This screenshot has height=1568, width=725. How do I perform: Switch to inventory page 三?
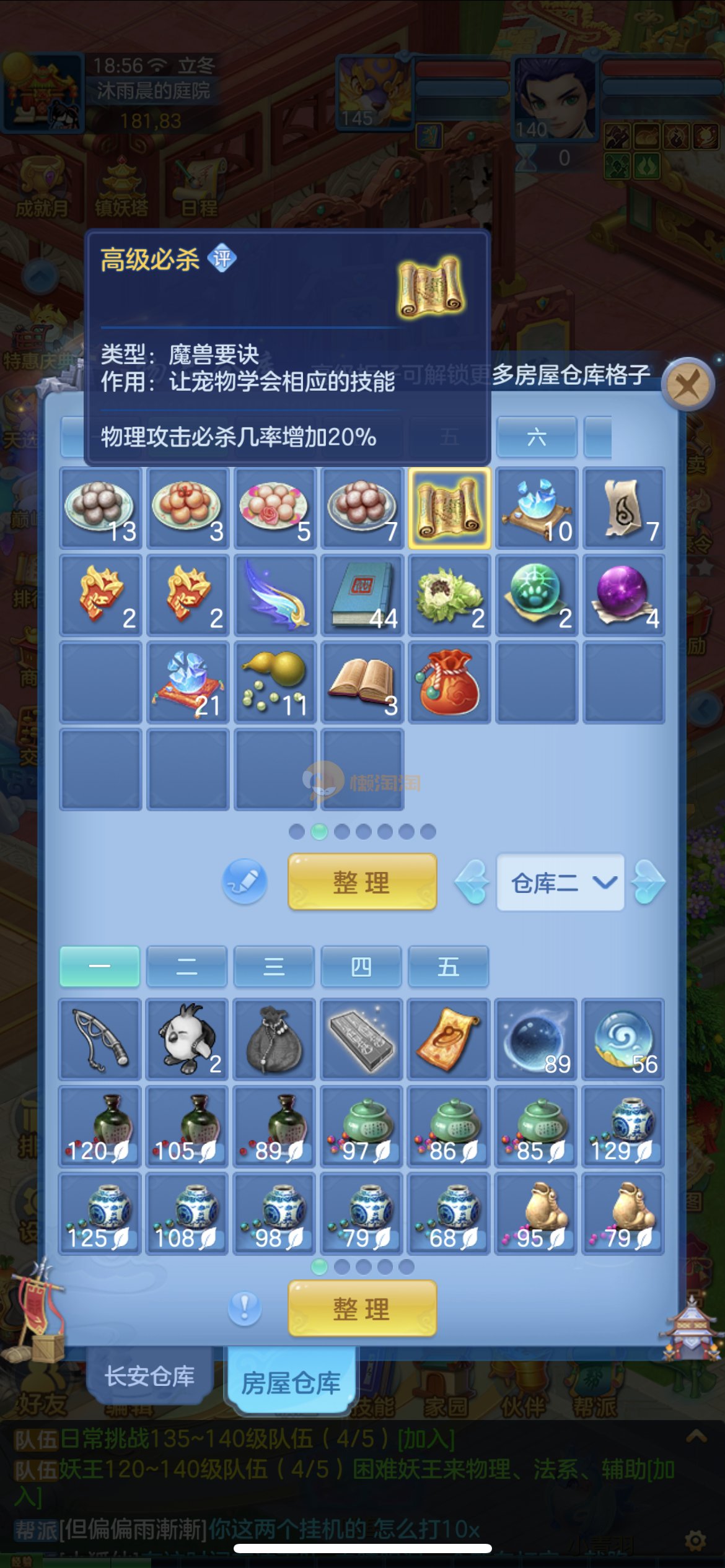coord(274,966)
